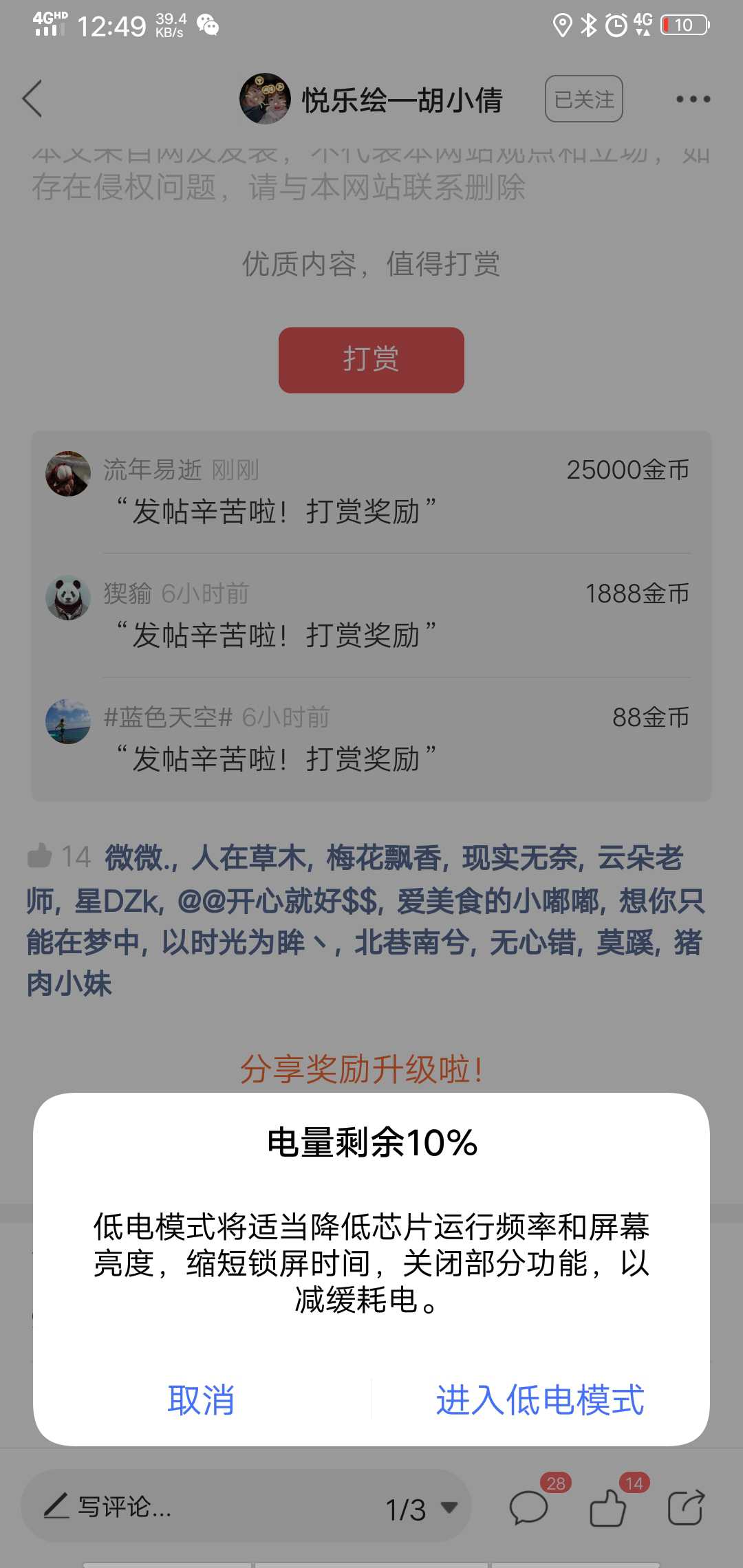Open 悦乐绘—胡小倩's profile avatar
Image resolution: width=743 pixels, height=1568 pixels.
(x=265, y=99)
